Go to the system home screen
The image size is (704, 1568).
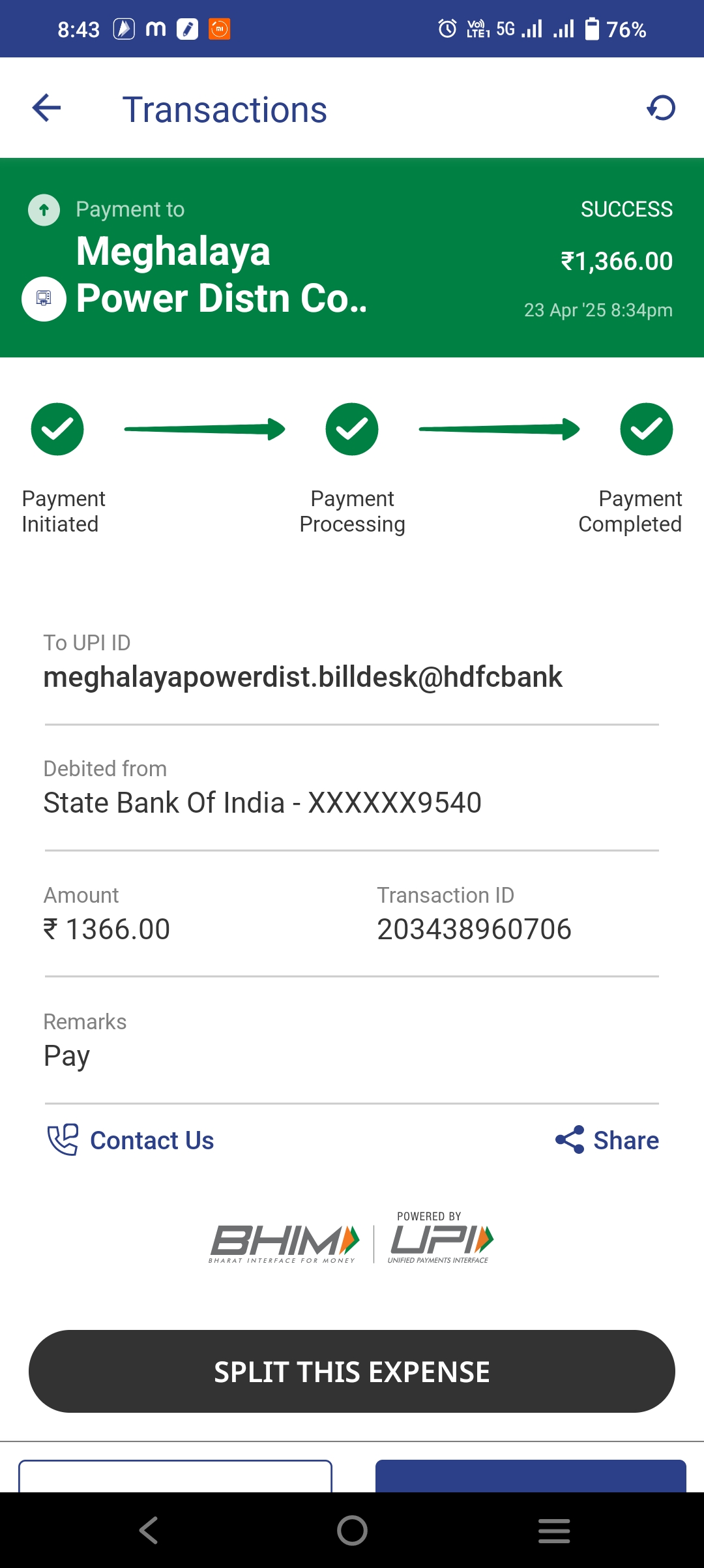(352, 1530)
